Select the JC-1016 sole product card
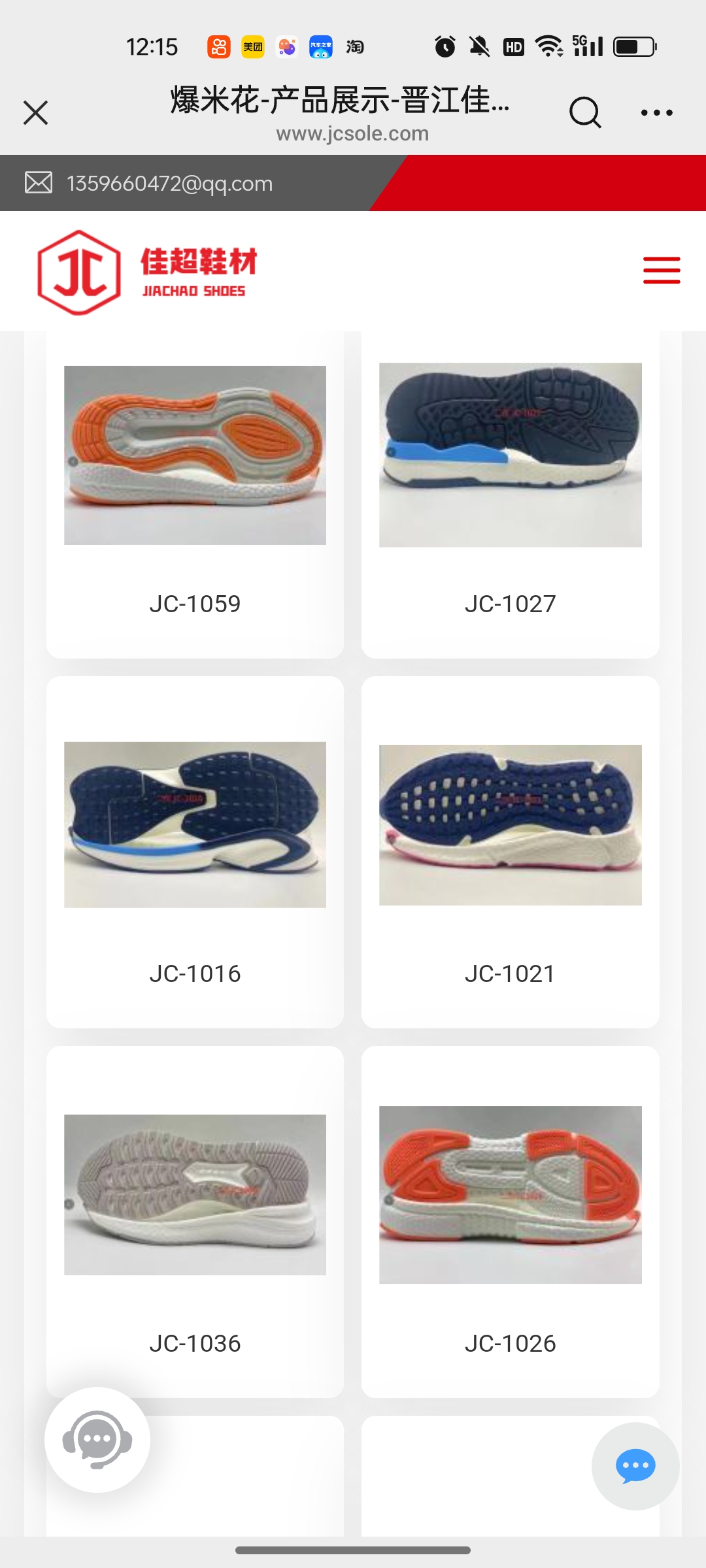The width and height of the screenshot is (706, 1568). [x=195, y=849]
